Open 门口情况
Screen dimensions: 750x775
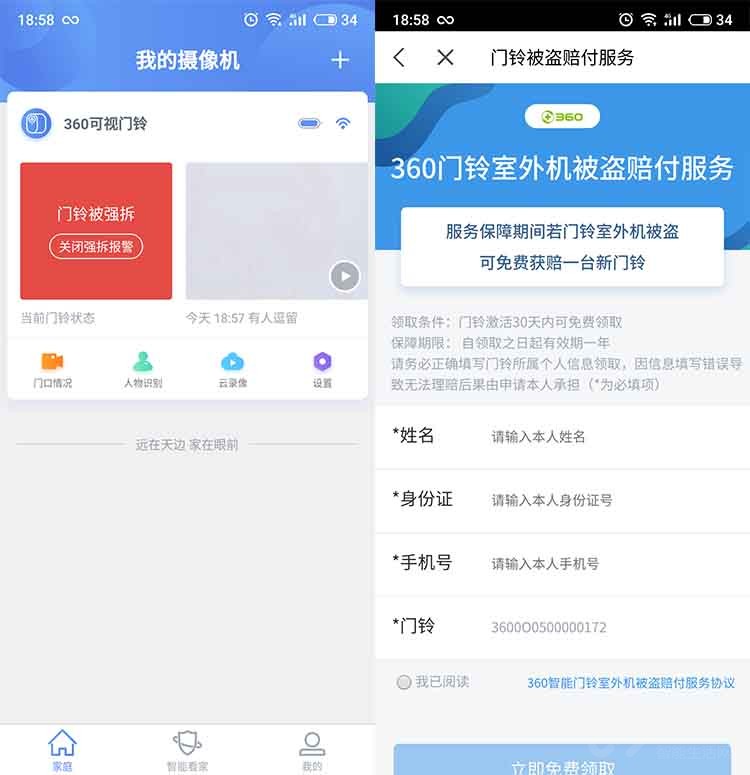(x=52, y=369)
